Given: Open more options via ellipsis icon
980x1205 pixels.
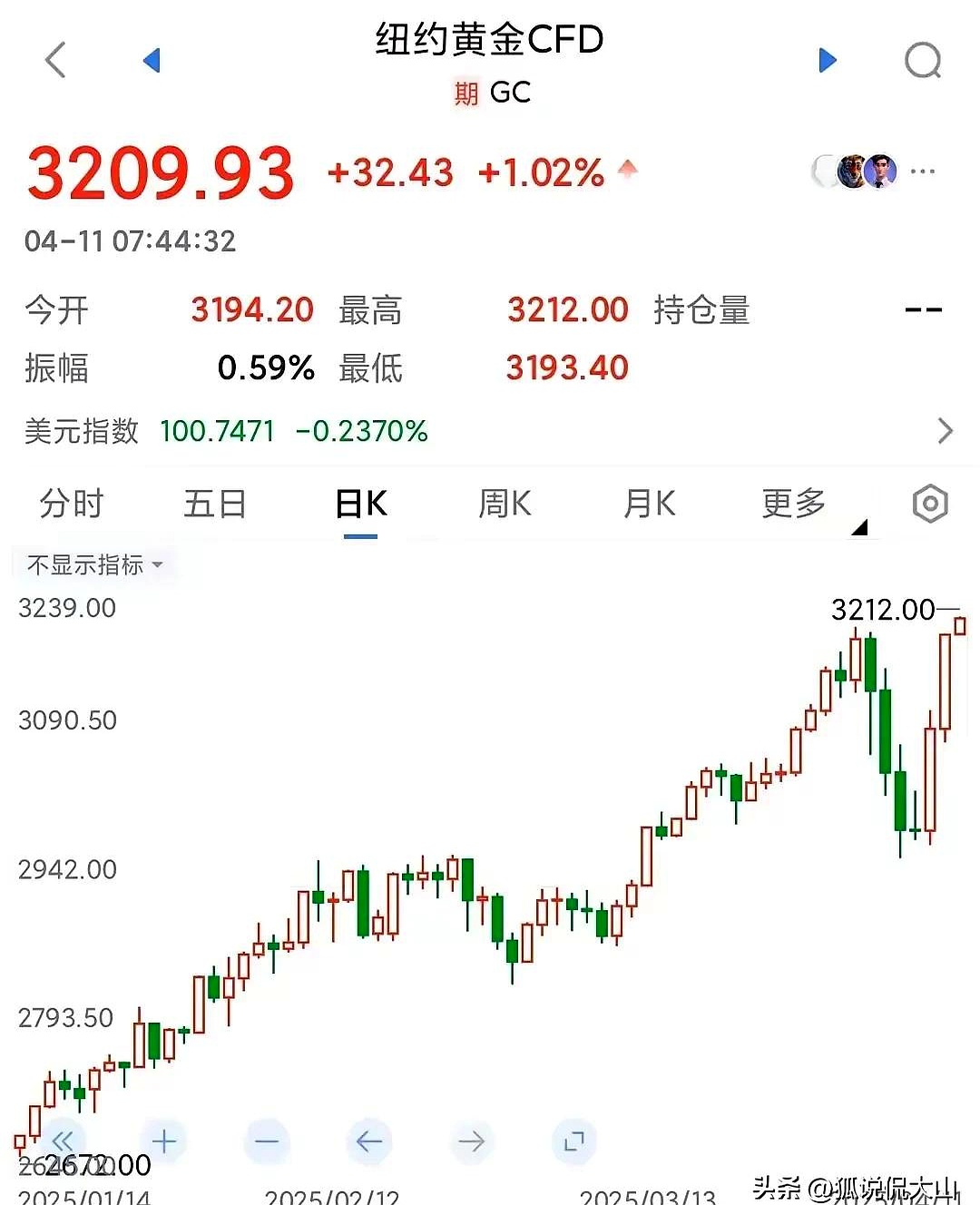Looking at the screenshot, I should pyautogui.click(x=923, y=171).
